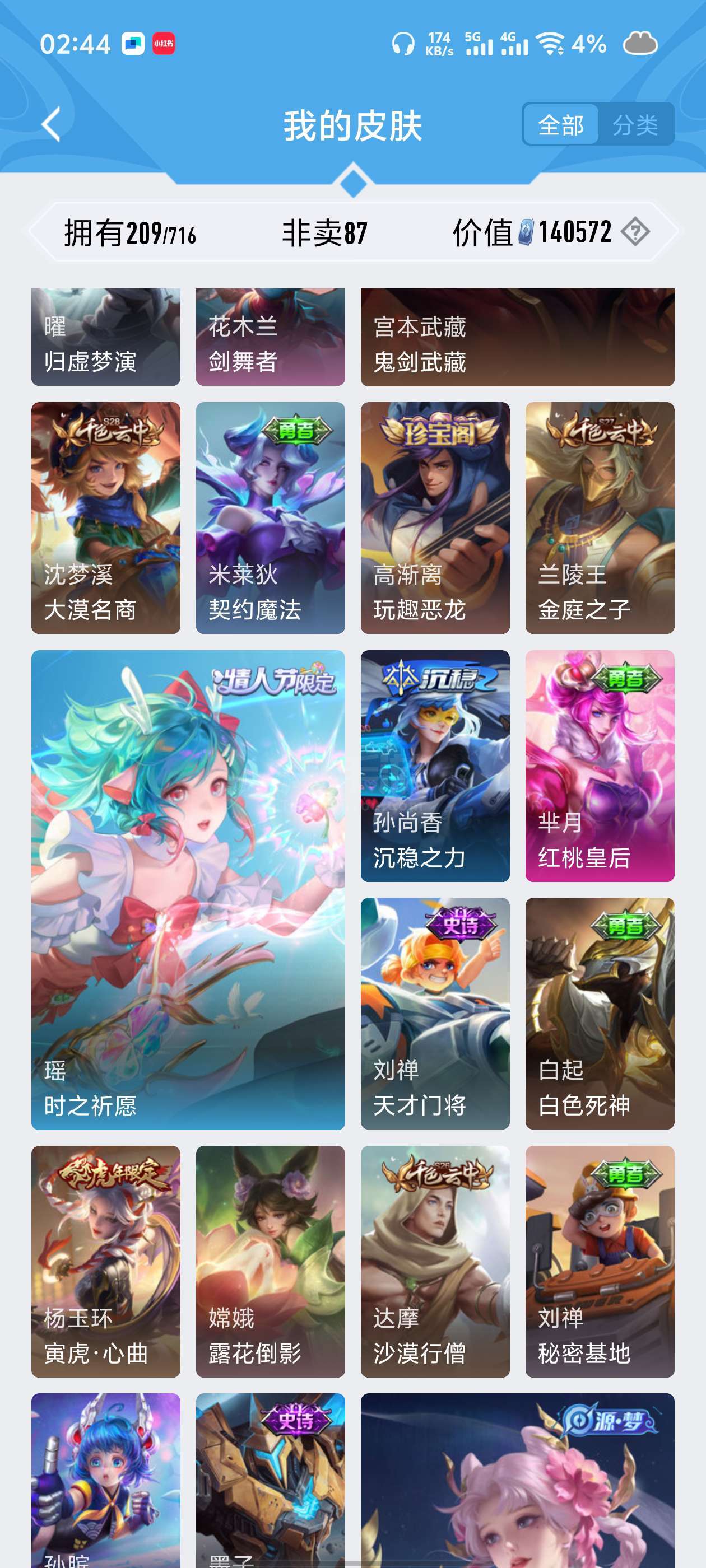Go back using the top-left arrow
706x1568 pixels.
pos(51,125)
